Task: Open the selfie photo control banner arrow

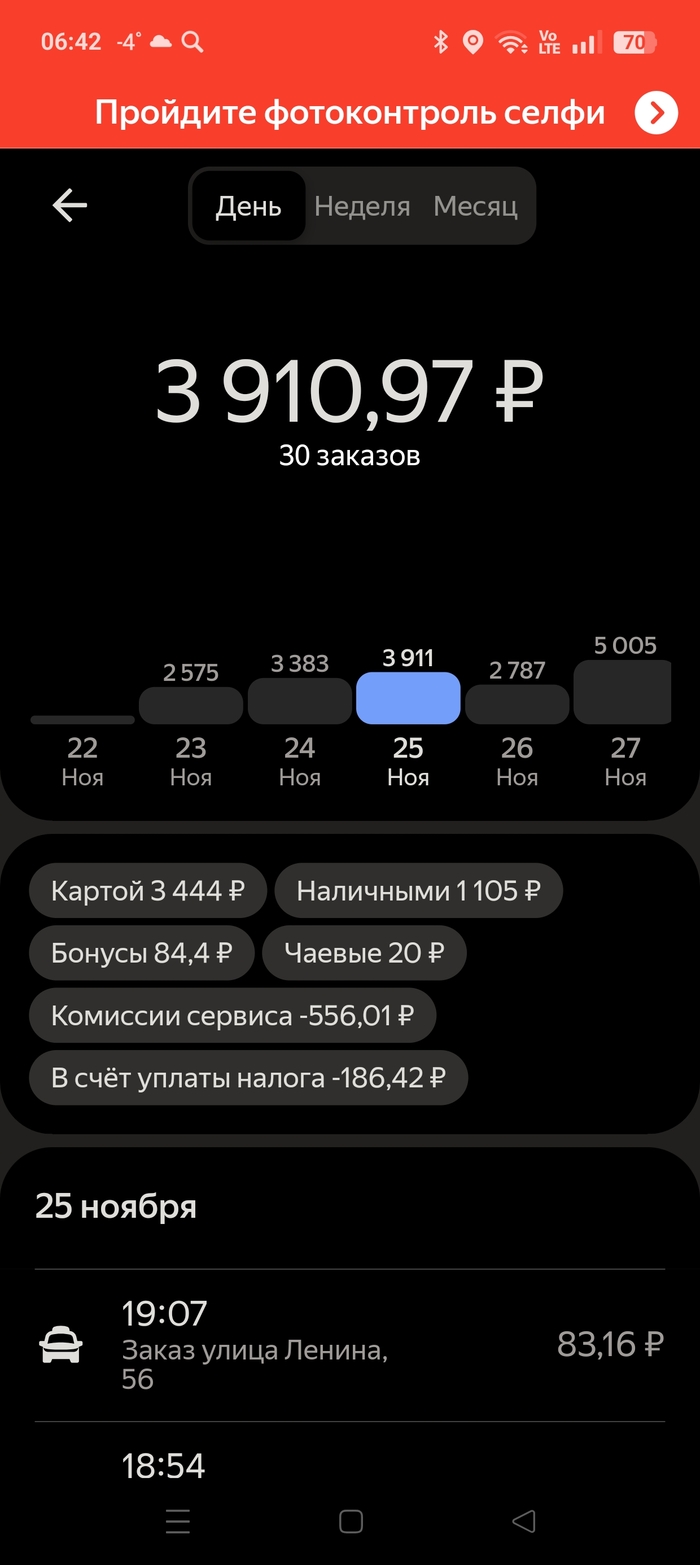Action: coord(656,113)
